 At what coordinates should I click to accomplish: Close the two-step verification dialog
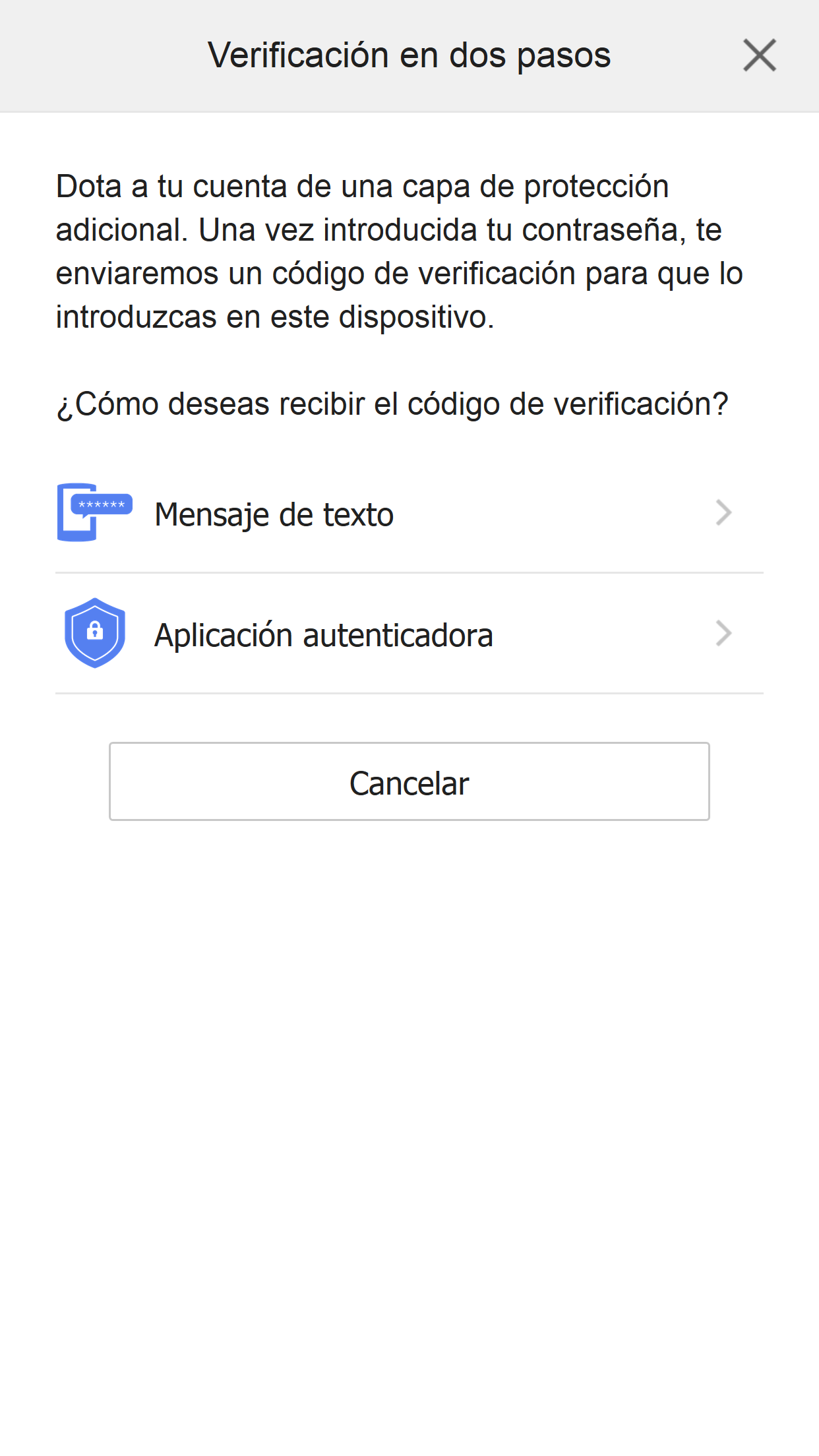coord(759,55)
